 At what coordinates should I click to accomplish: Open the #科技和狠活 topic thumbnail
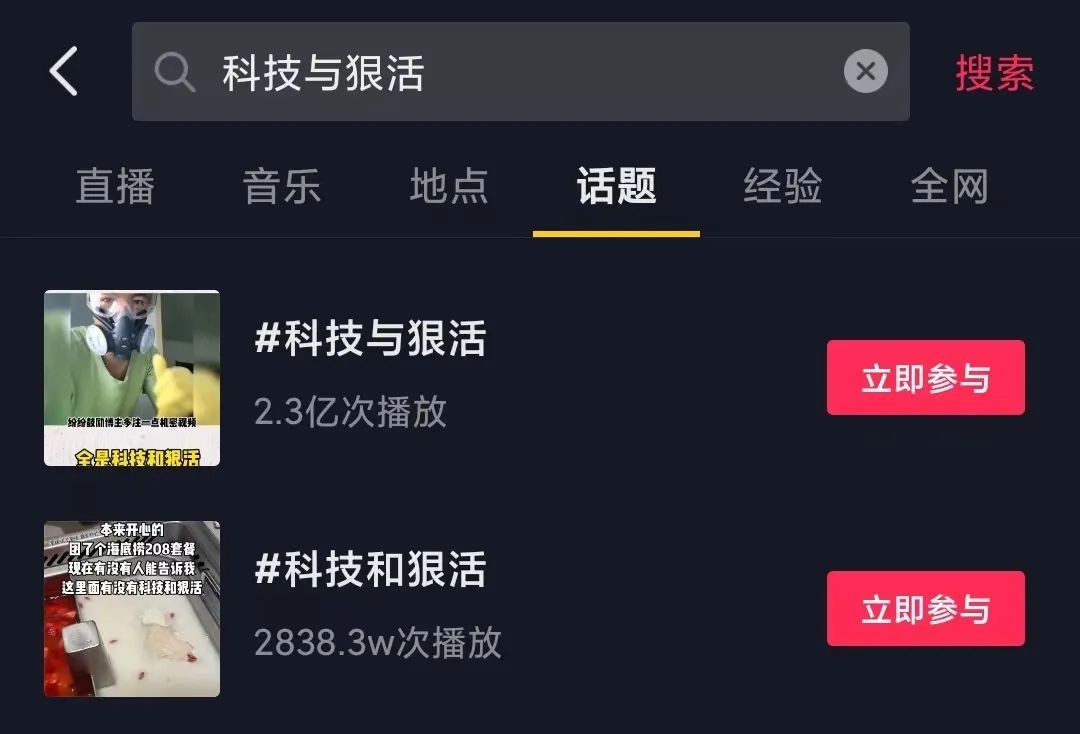tap(132, 609)
